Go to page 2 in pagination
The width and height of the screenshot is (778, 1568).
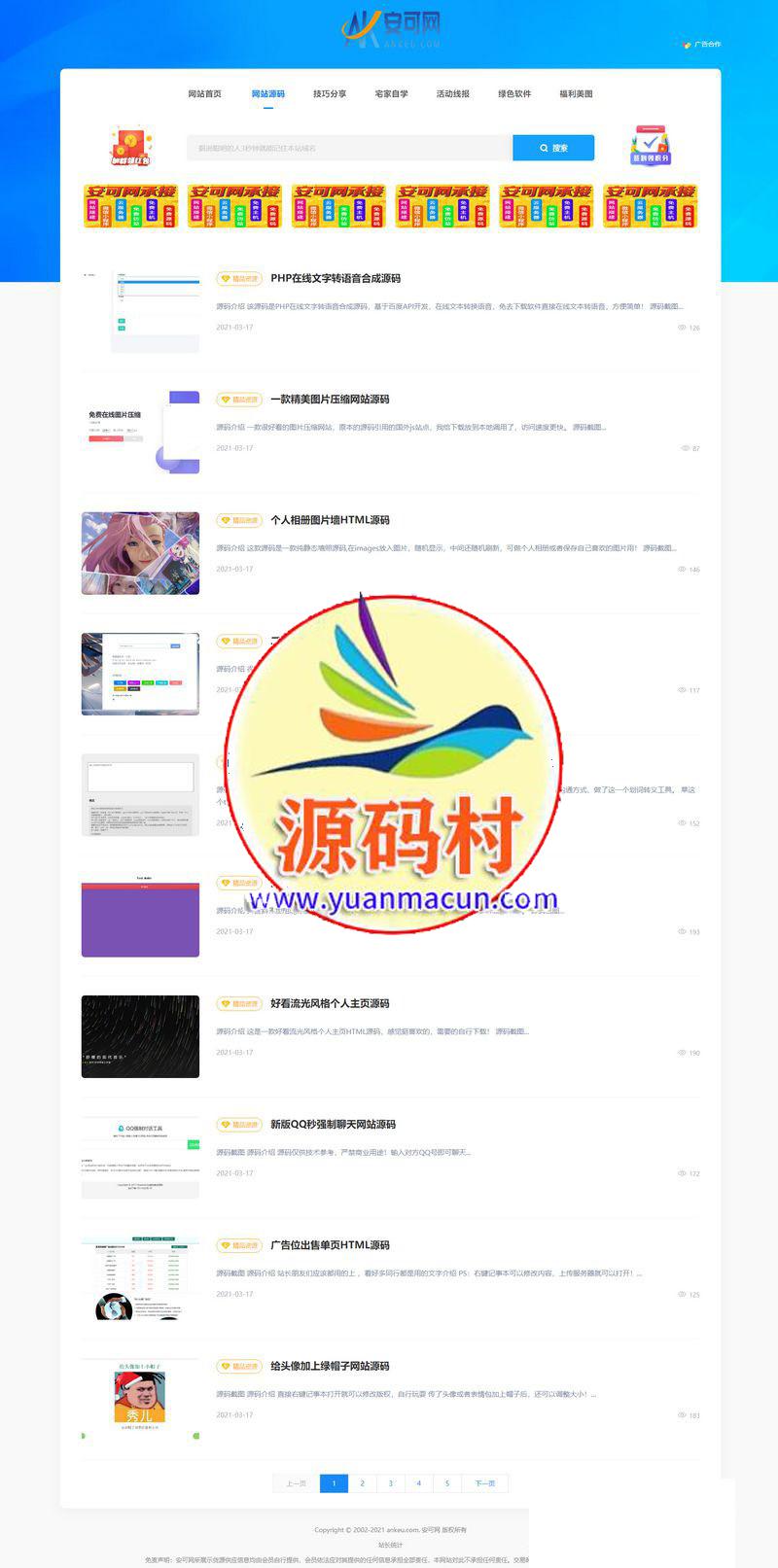(362, 1483)
